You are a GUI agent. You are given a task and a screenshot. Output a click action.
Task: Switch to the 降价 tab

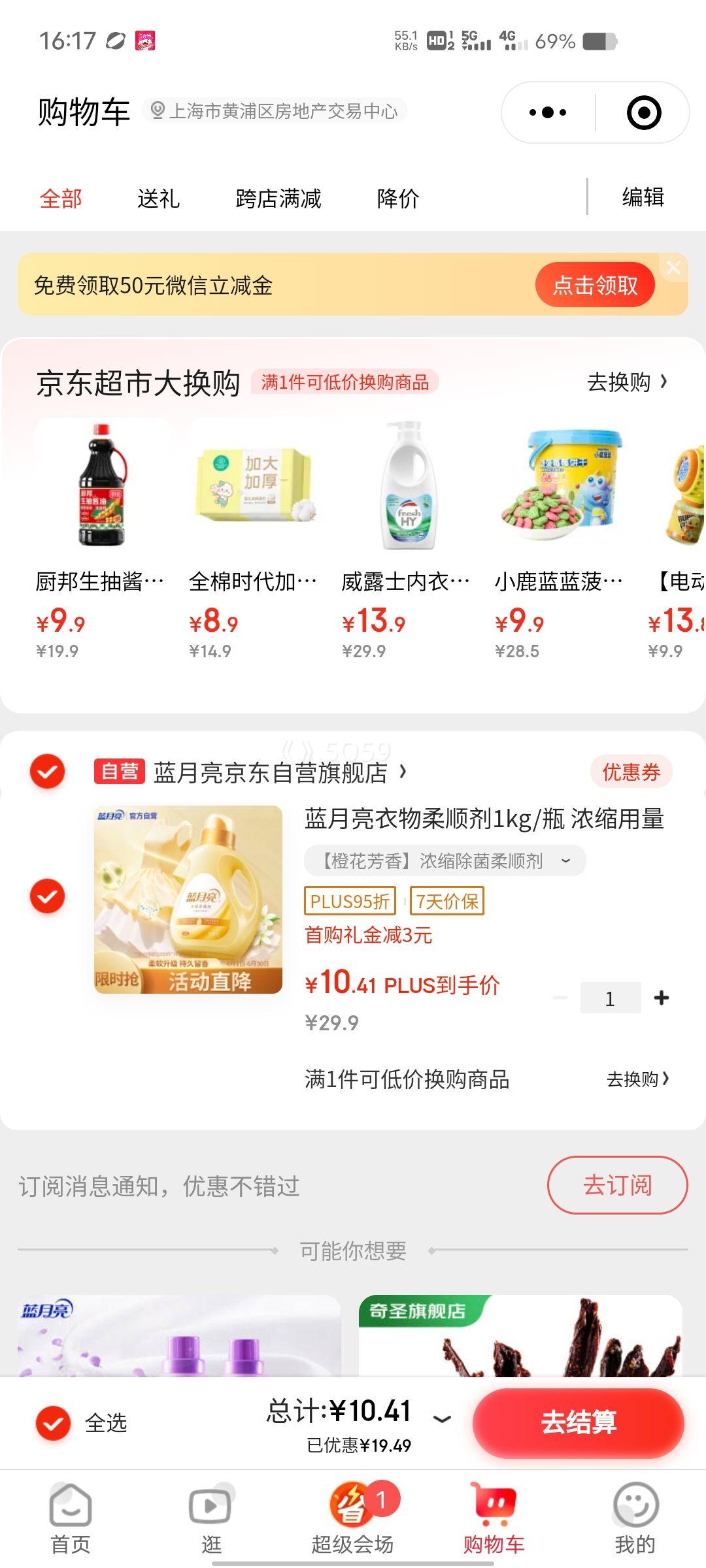point(399,198)
